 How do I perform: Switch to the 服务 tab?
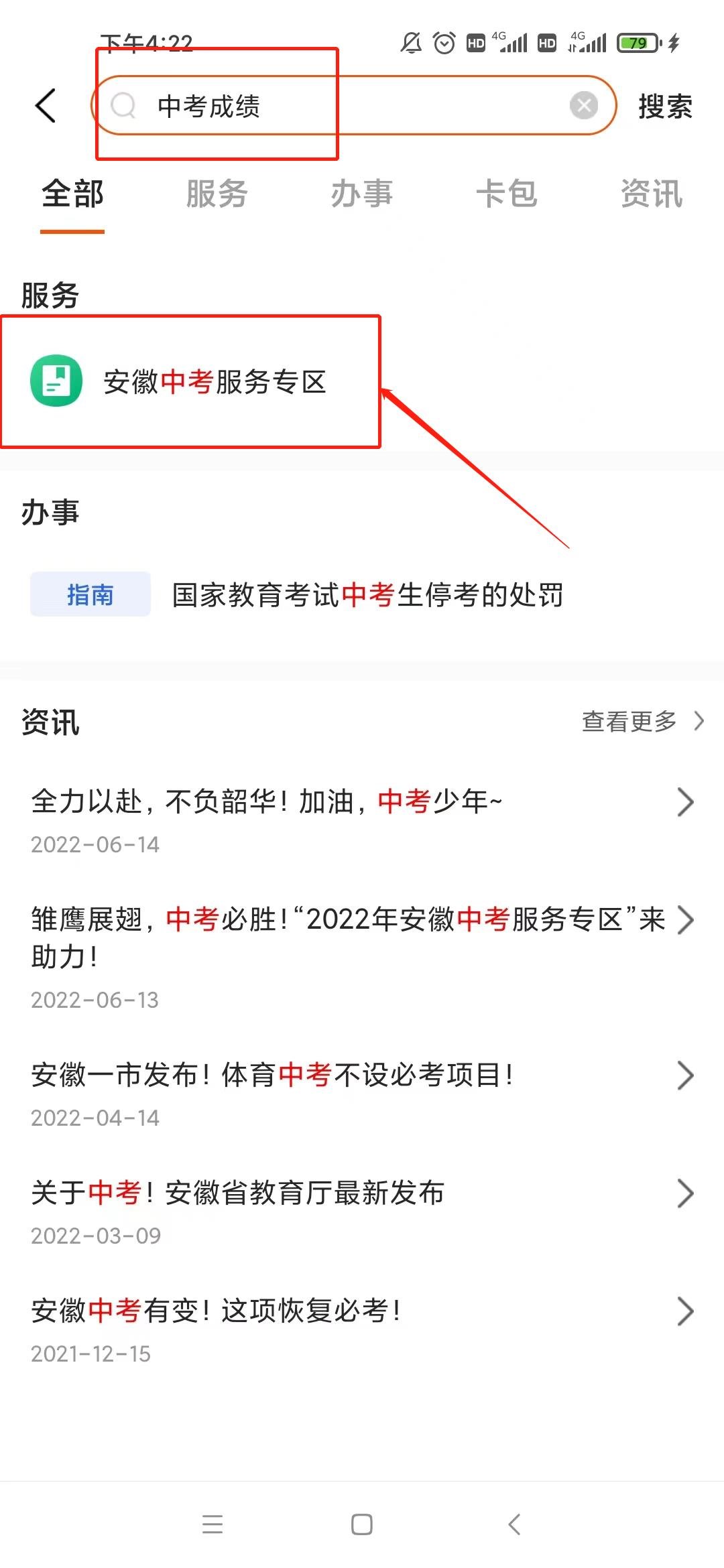(x=217, y=194)
